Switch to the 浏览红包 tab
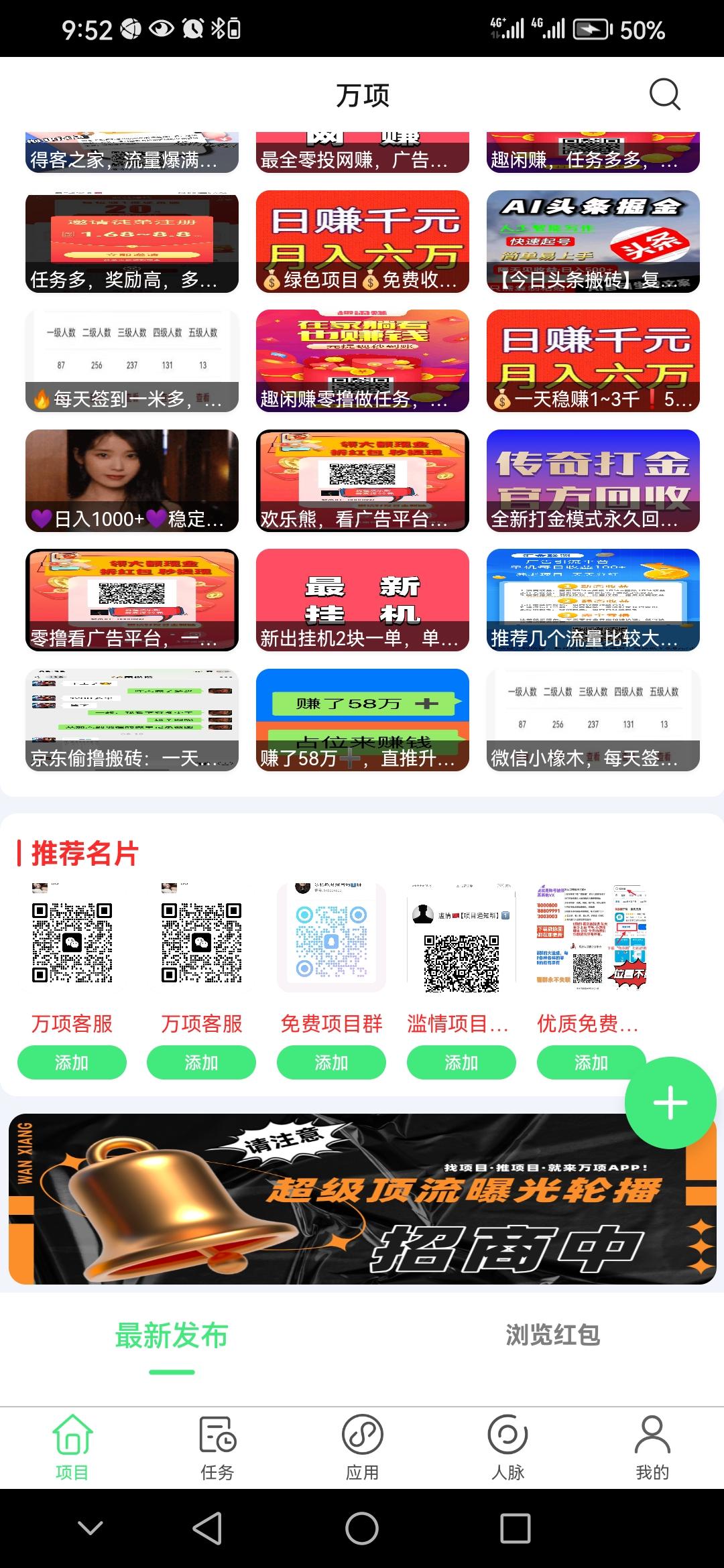724x1568 pixels. tap(552, 1335)
